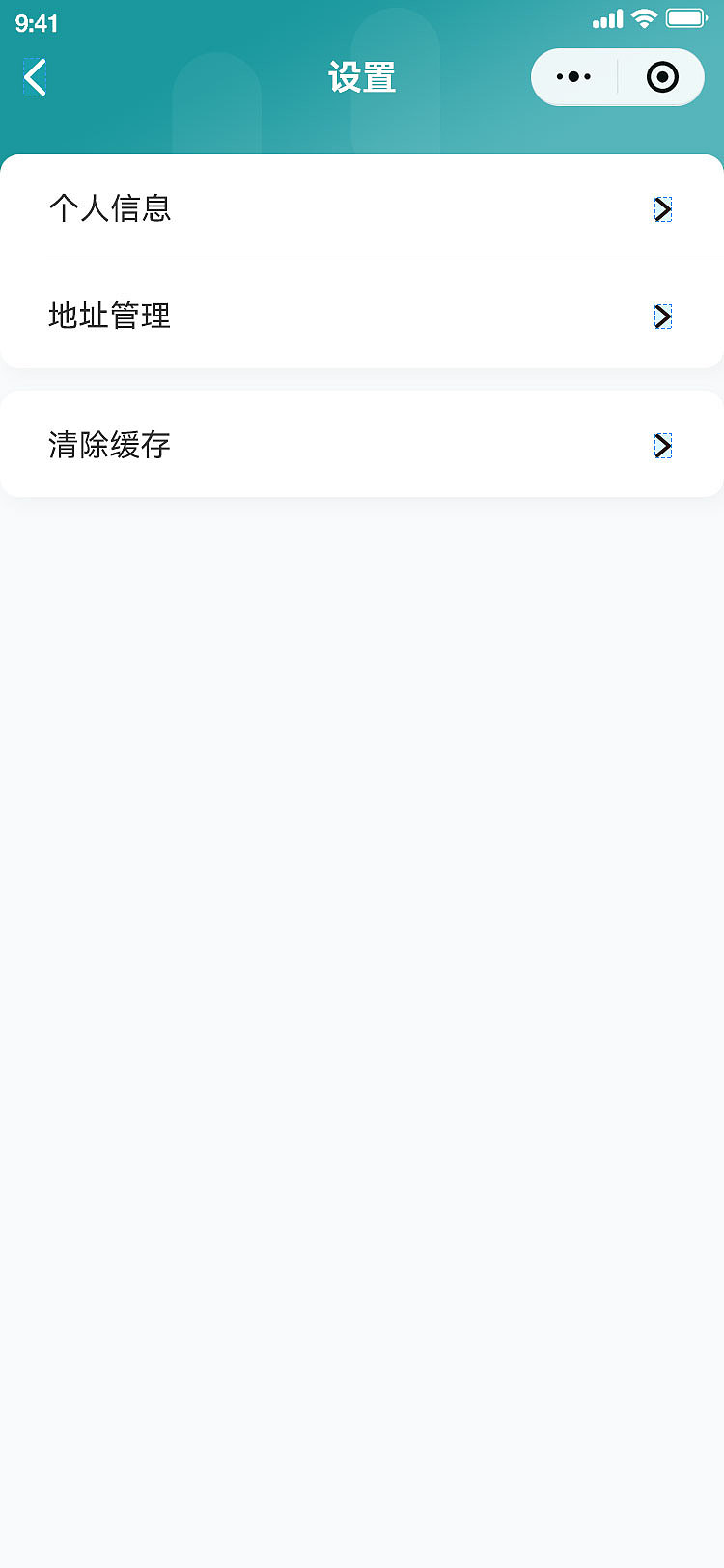Expand the 清除缓存 chevron arrow
This screenshot has height=1568, width=724.
(663, 446)
